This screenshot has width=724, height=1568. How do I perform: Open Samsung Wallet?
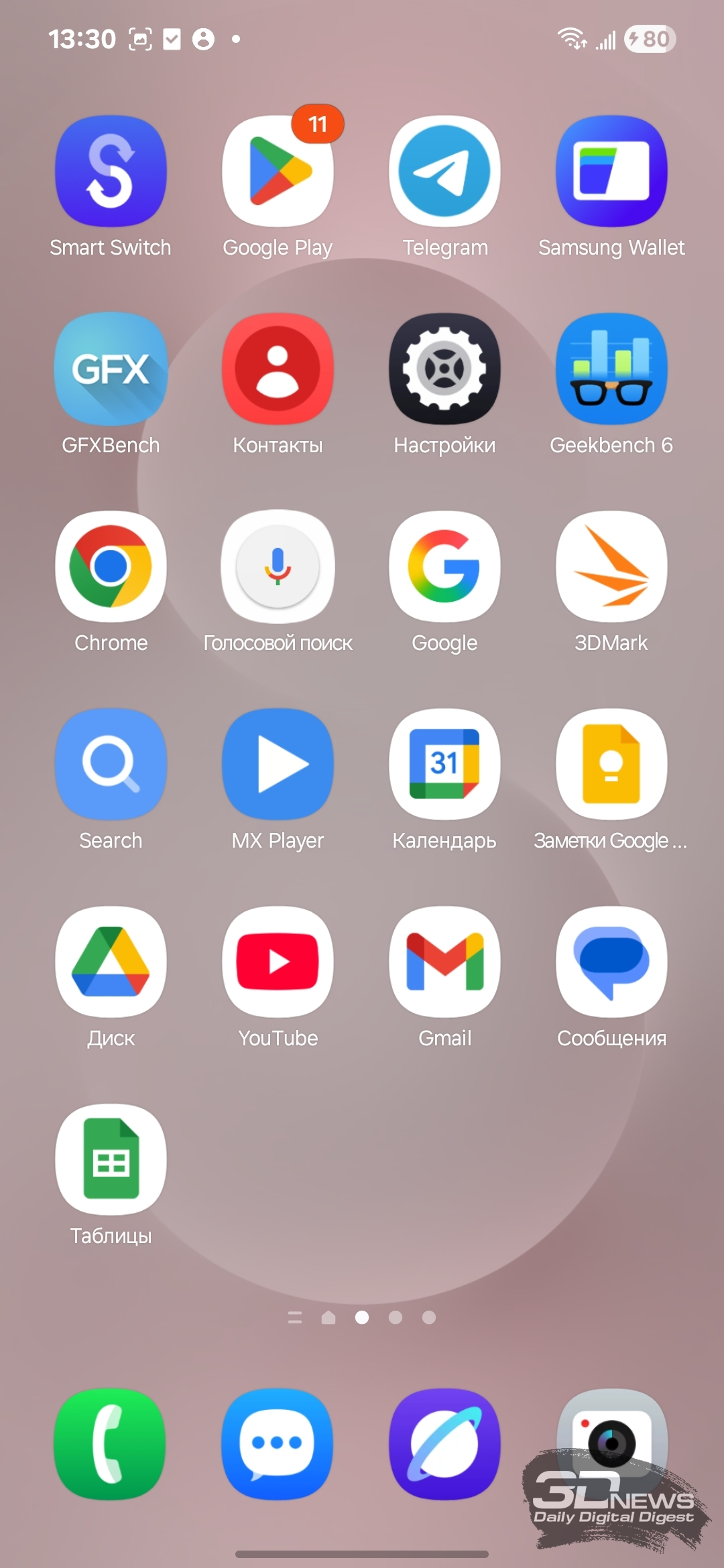[x=611, y=172]
